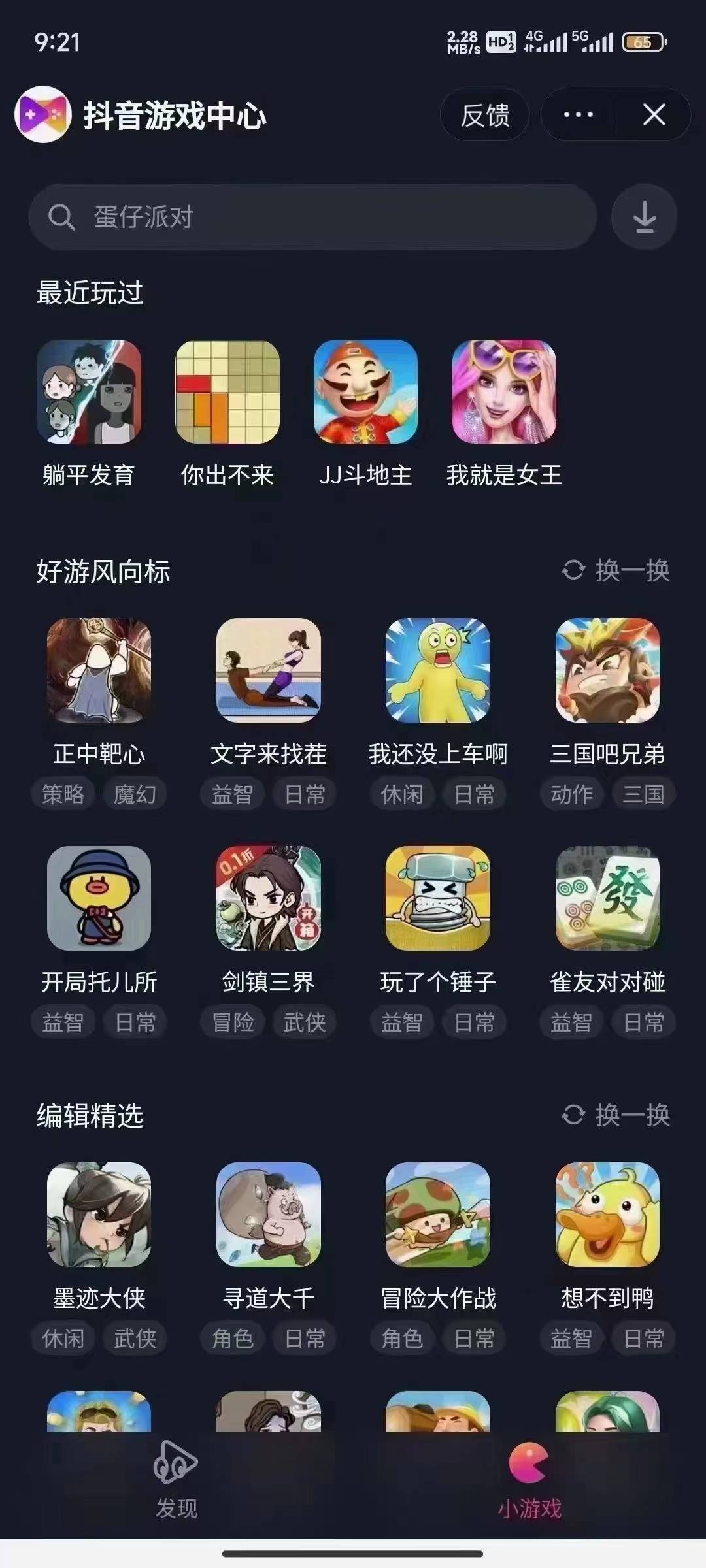Refresh 好游风向标 with 换一换
This screenshot has width=706, height=1568.
coord(616,570)
